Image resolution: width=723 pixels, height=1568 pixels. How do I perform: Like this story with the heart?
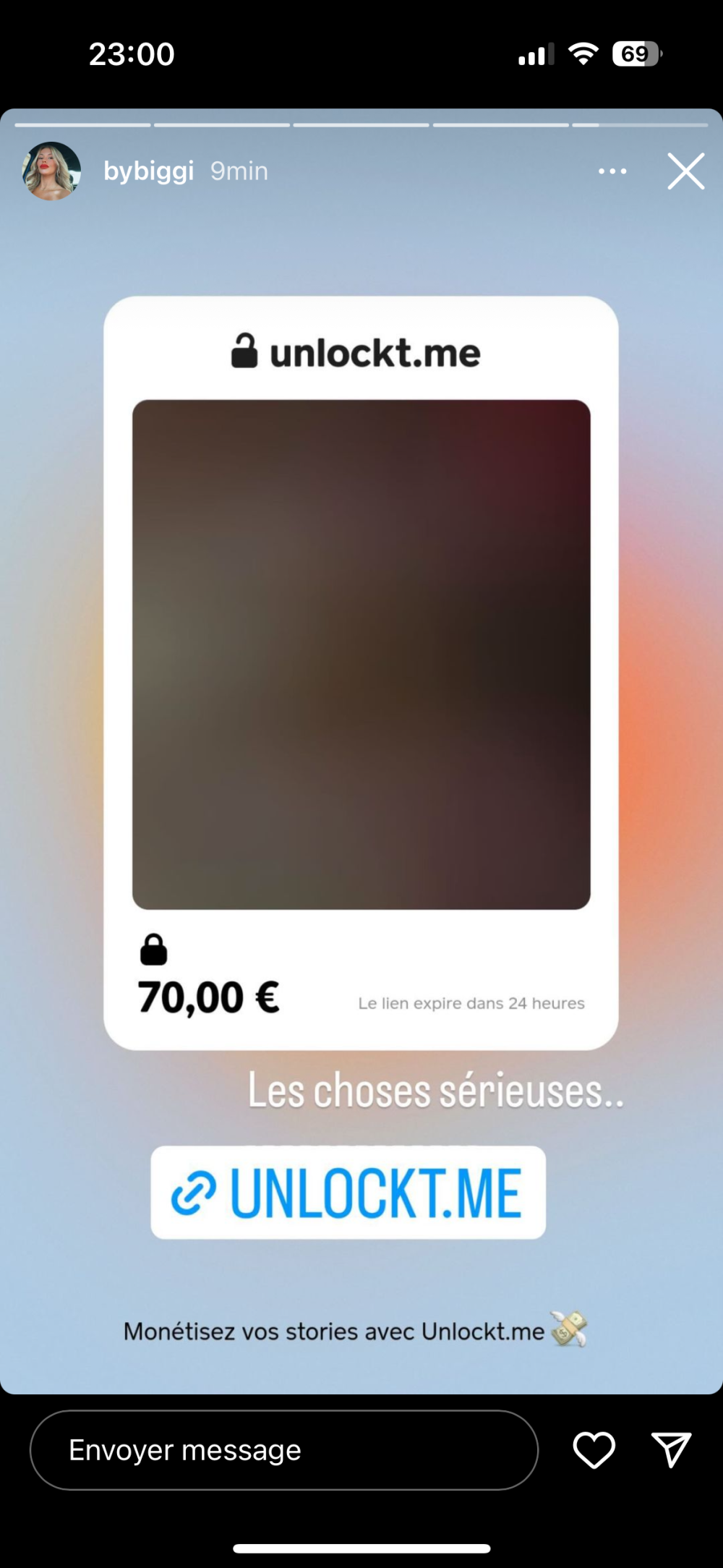click(x=594, y=1450)
